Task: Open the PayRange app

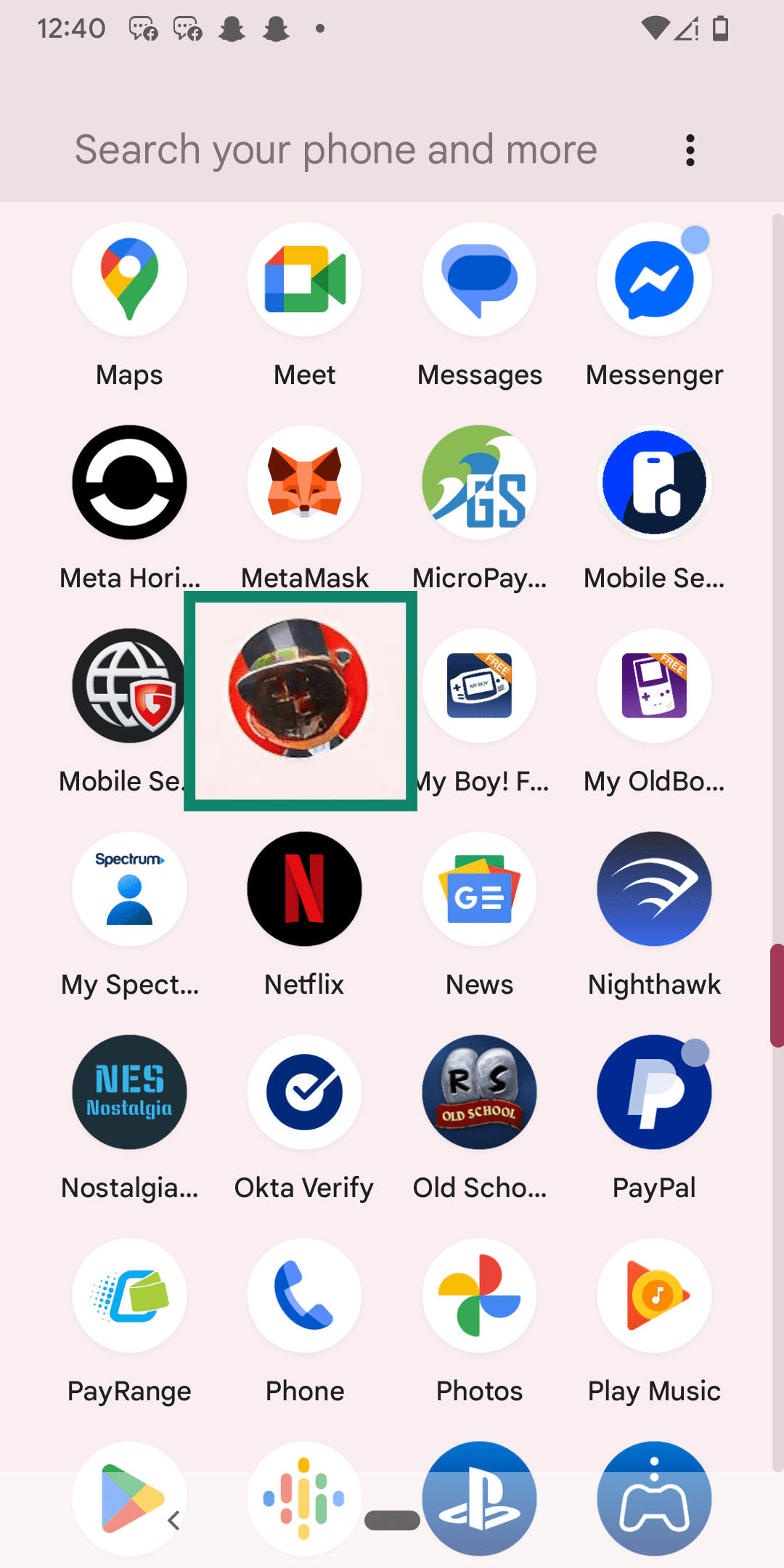Action: [x=129, y=1296]
